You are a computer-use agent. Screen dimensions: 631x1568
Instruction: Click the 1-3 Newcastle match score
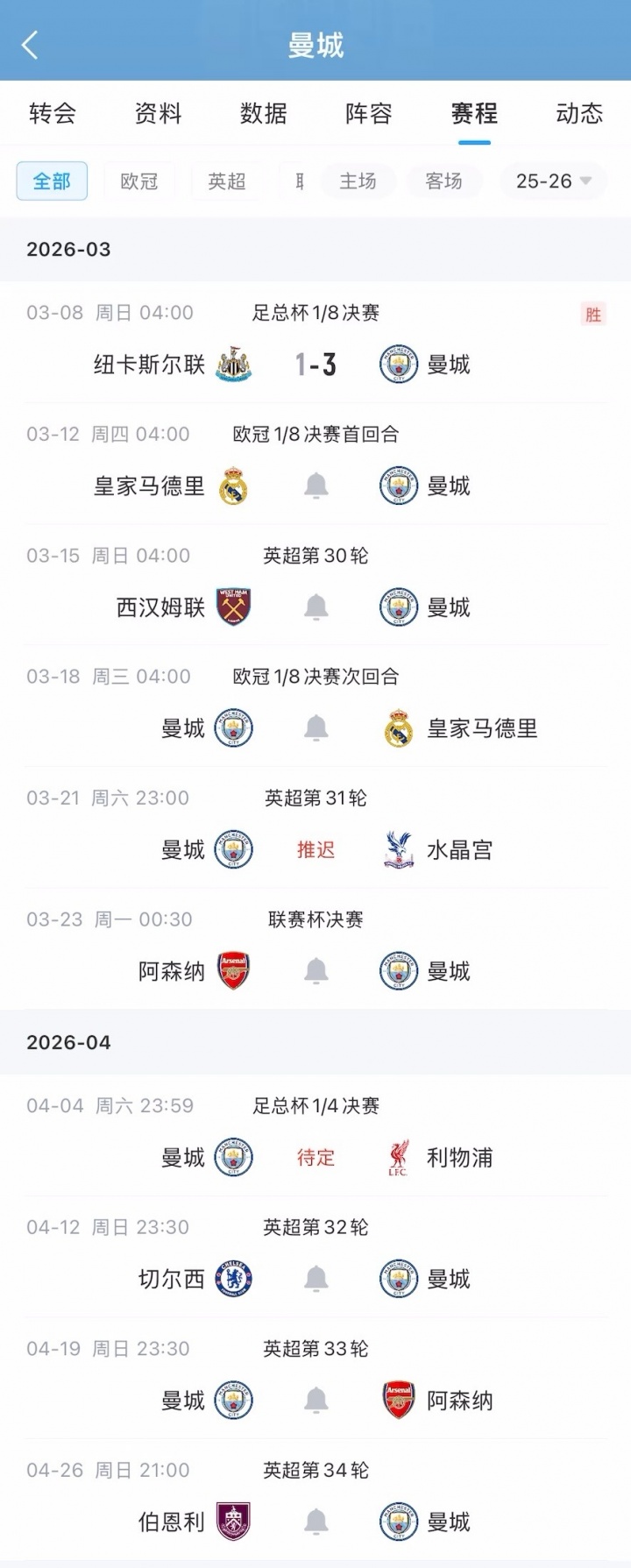point(315,365)
